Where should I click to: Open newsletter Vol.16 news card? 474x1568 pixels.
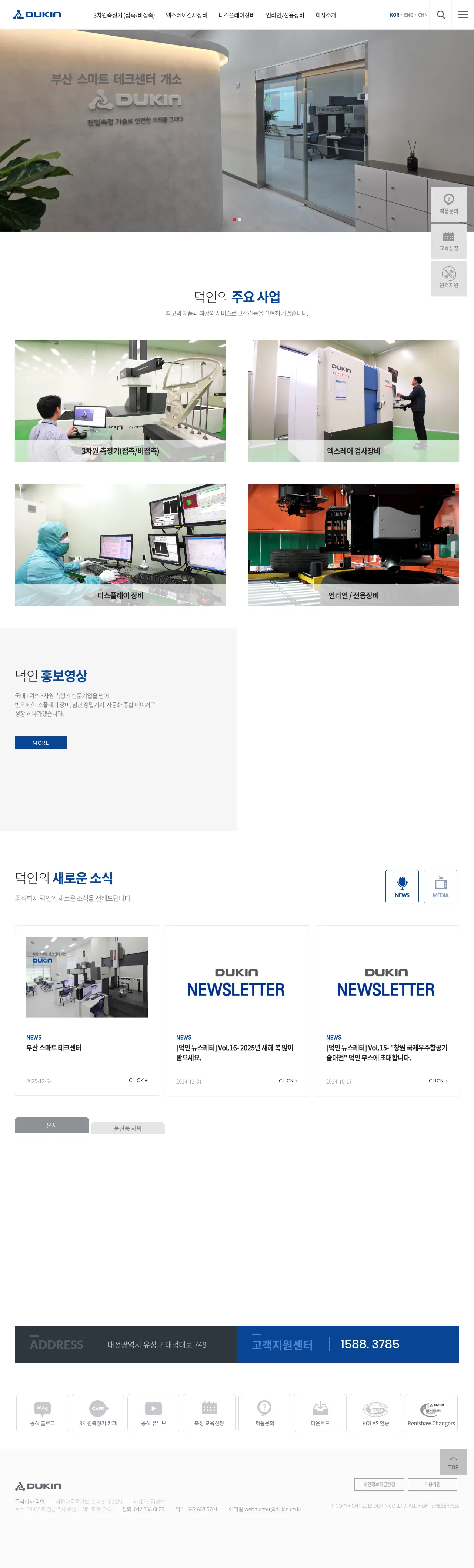click(237, 1010)
